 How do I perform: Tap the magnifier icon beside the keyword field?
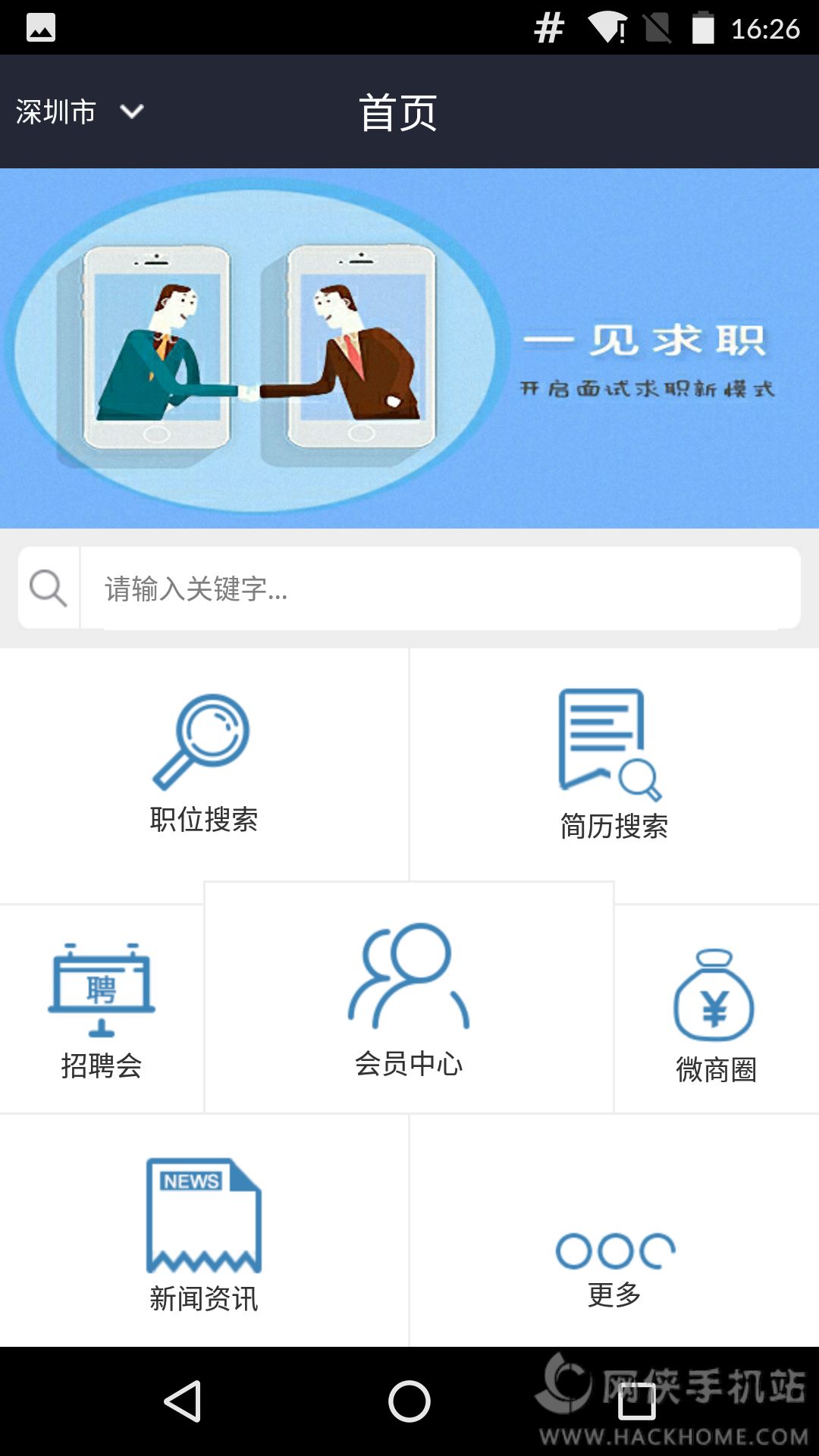[x=49, y=588]
